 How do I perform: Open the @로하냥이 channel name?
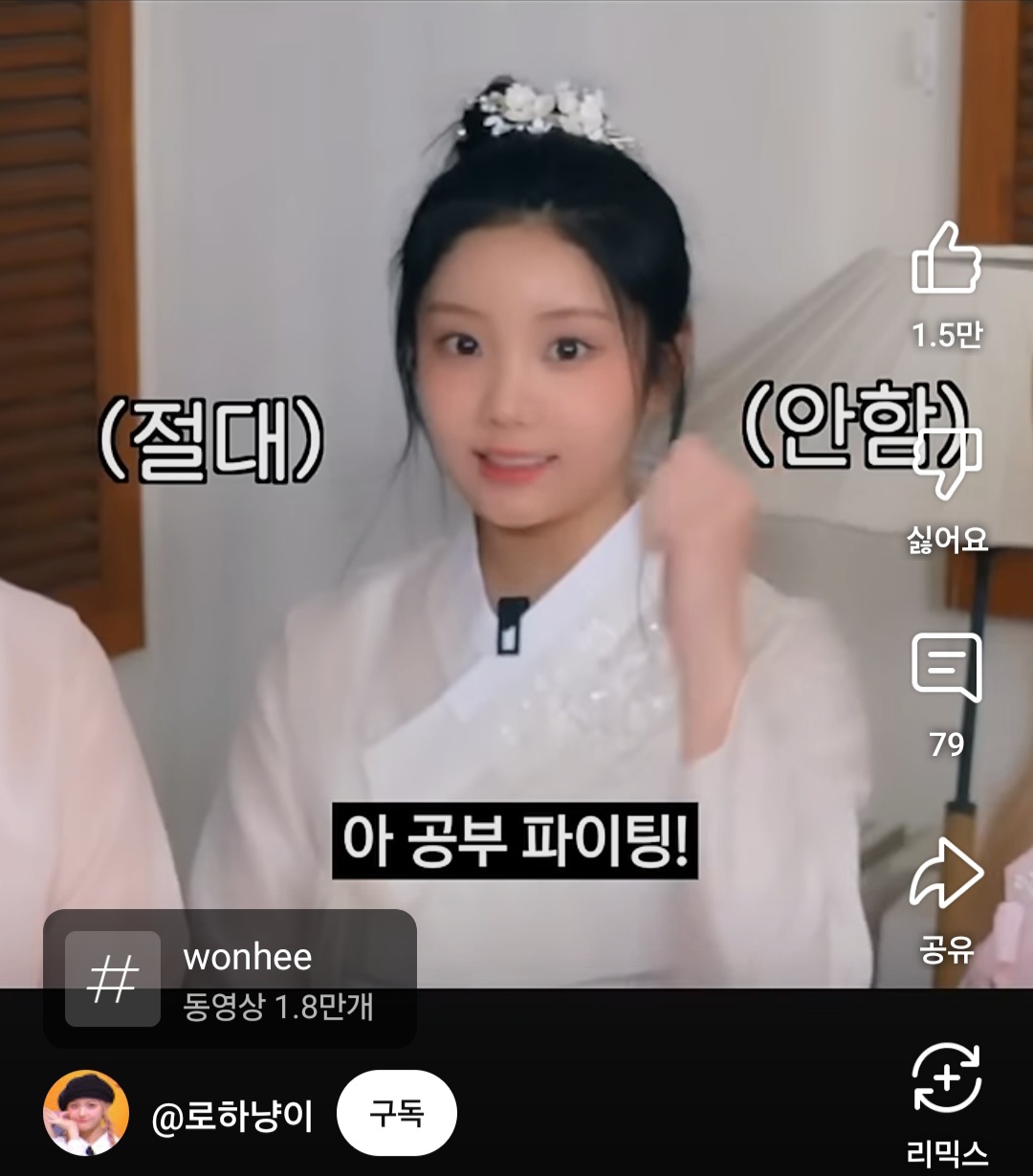[232, 1116]
